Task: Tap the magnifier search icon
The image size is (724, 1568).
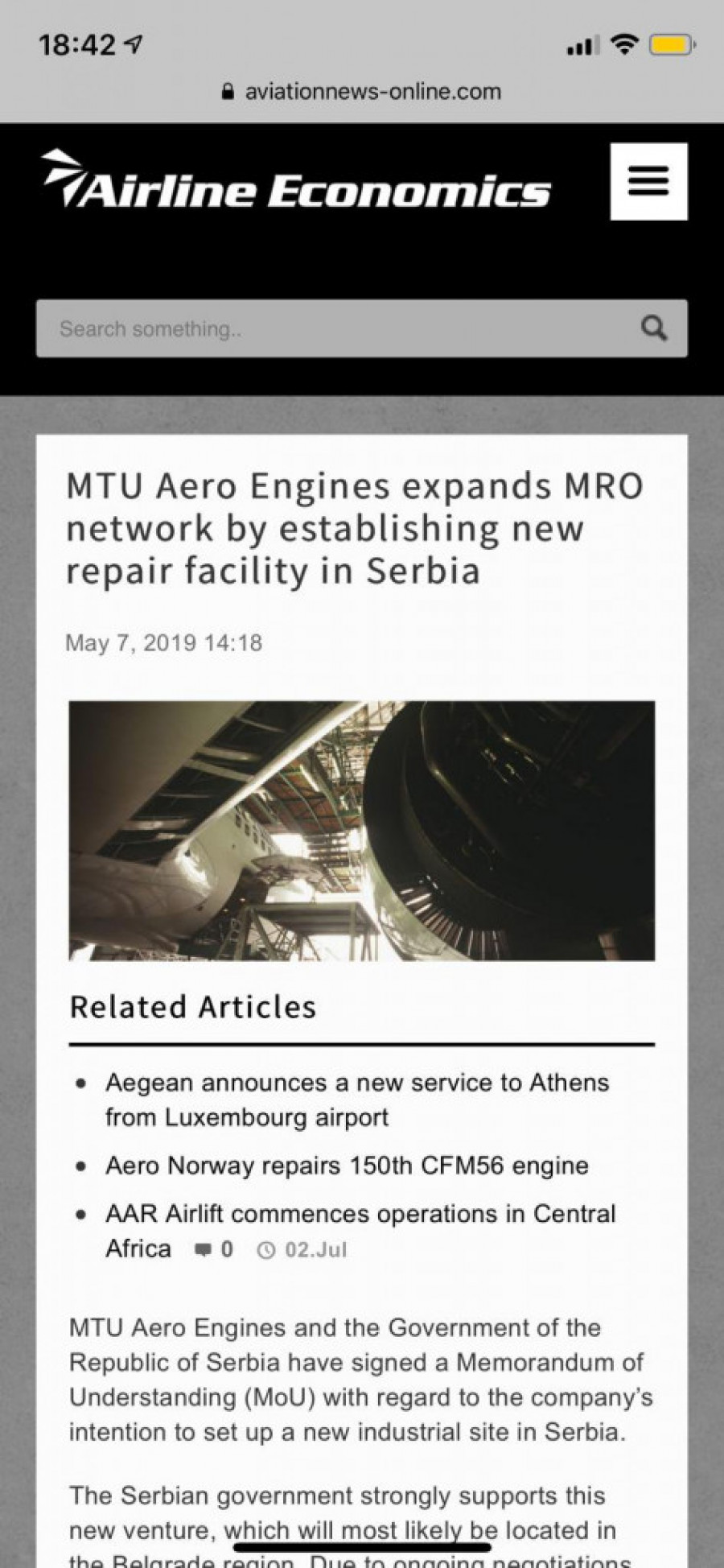Action: [653, 328]
